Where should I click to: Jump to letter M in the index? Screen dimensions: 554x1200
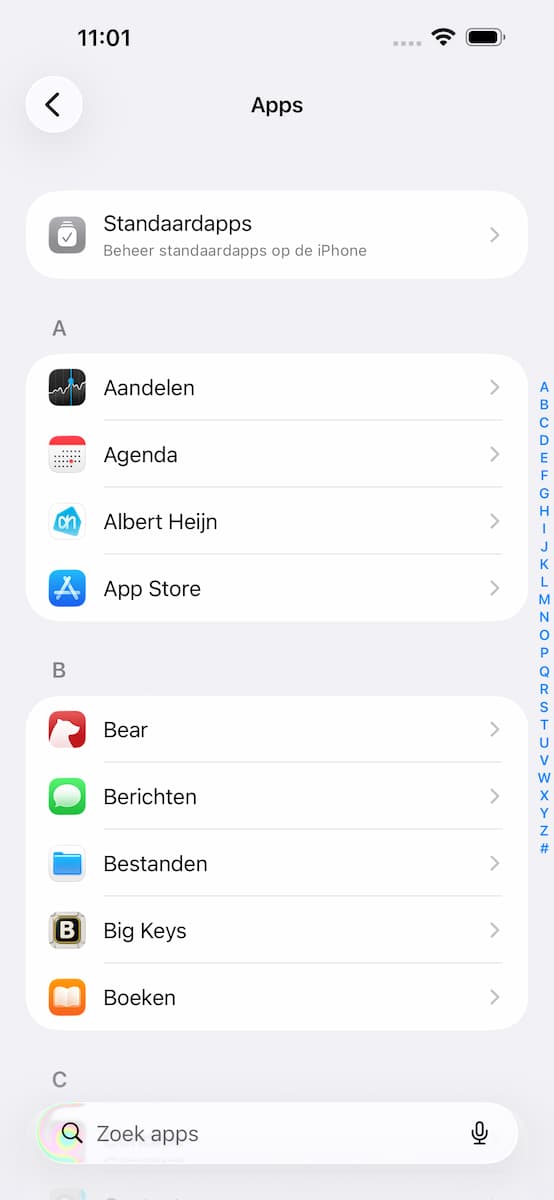coord(544,600)
